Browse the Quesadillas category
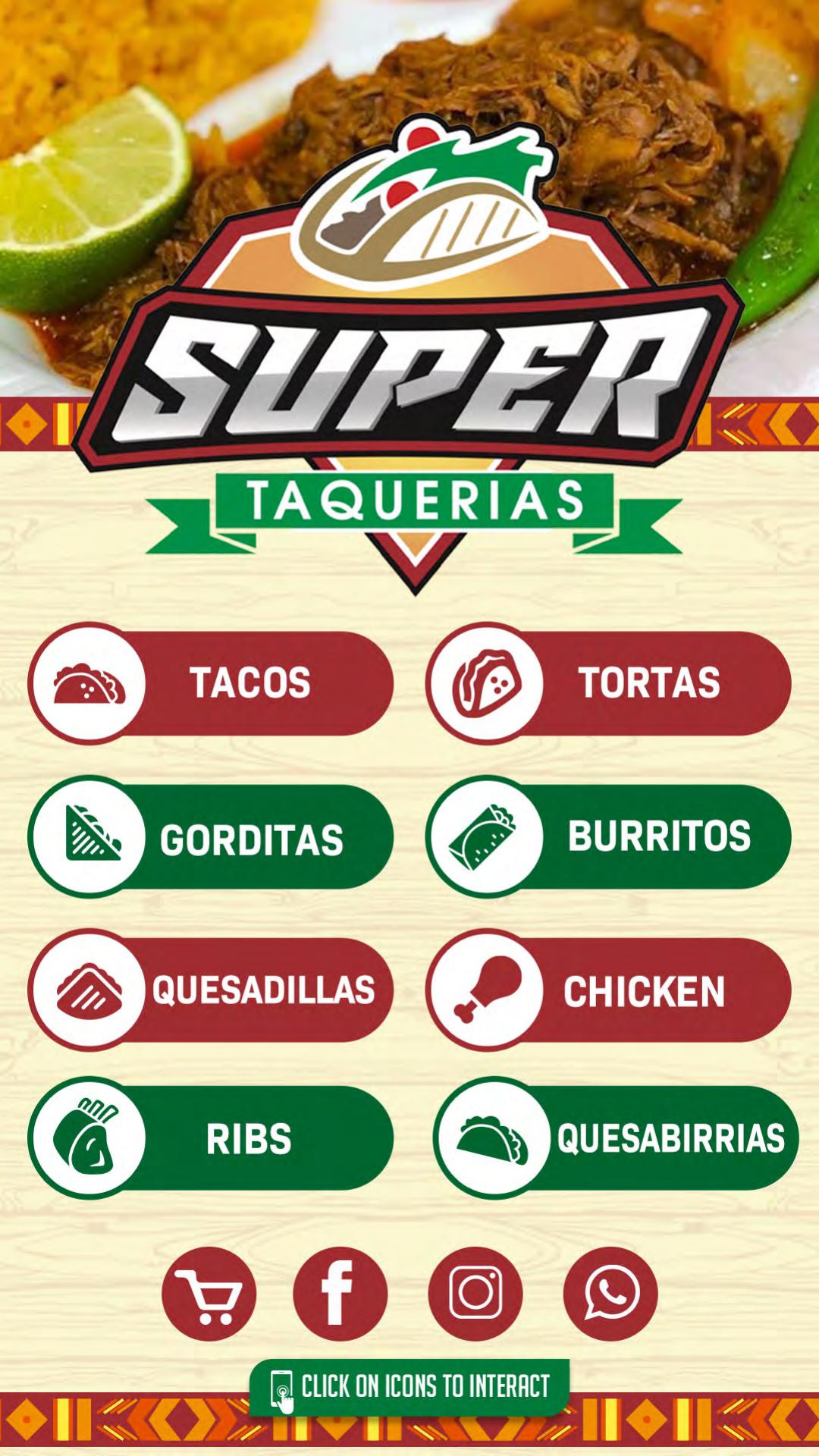 pyautogui.click(x=212, y=990)
